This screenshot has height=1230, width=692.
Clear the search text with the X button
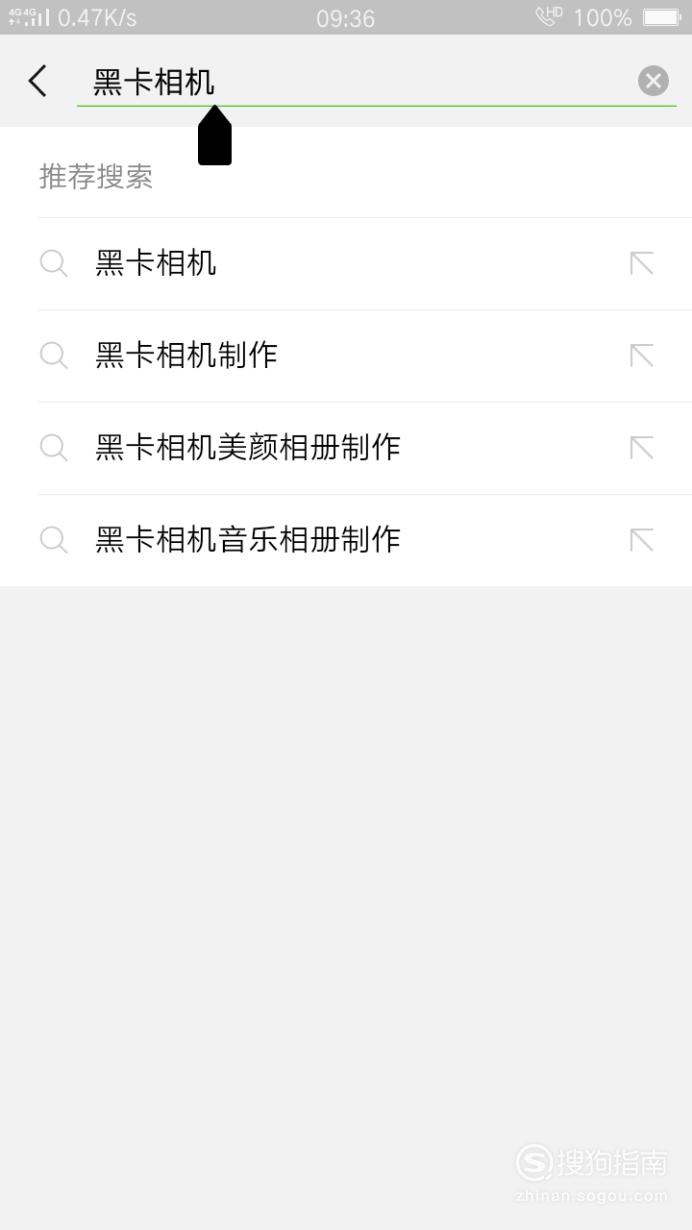[x=653, y=81]
